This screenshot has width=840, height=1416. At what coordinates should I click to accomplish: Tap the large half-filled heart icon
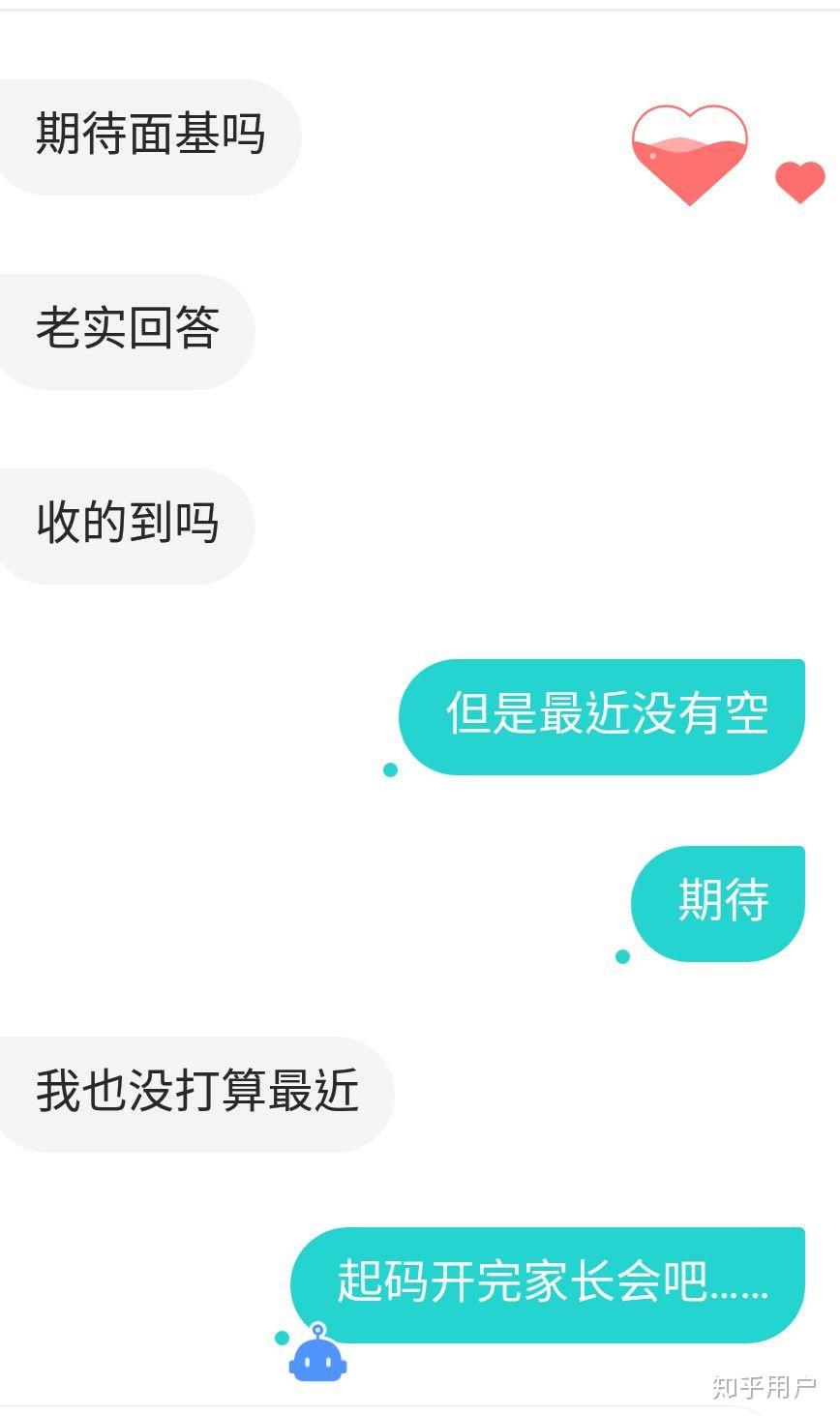pos(689,155)
